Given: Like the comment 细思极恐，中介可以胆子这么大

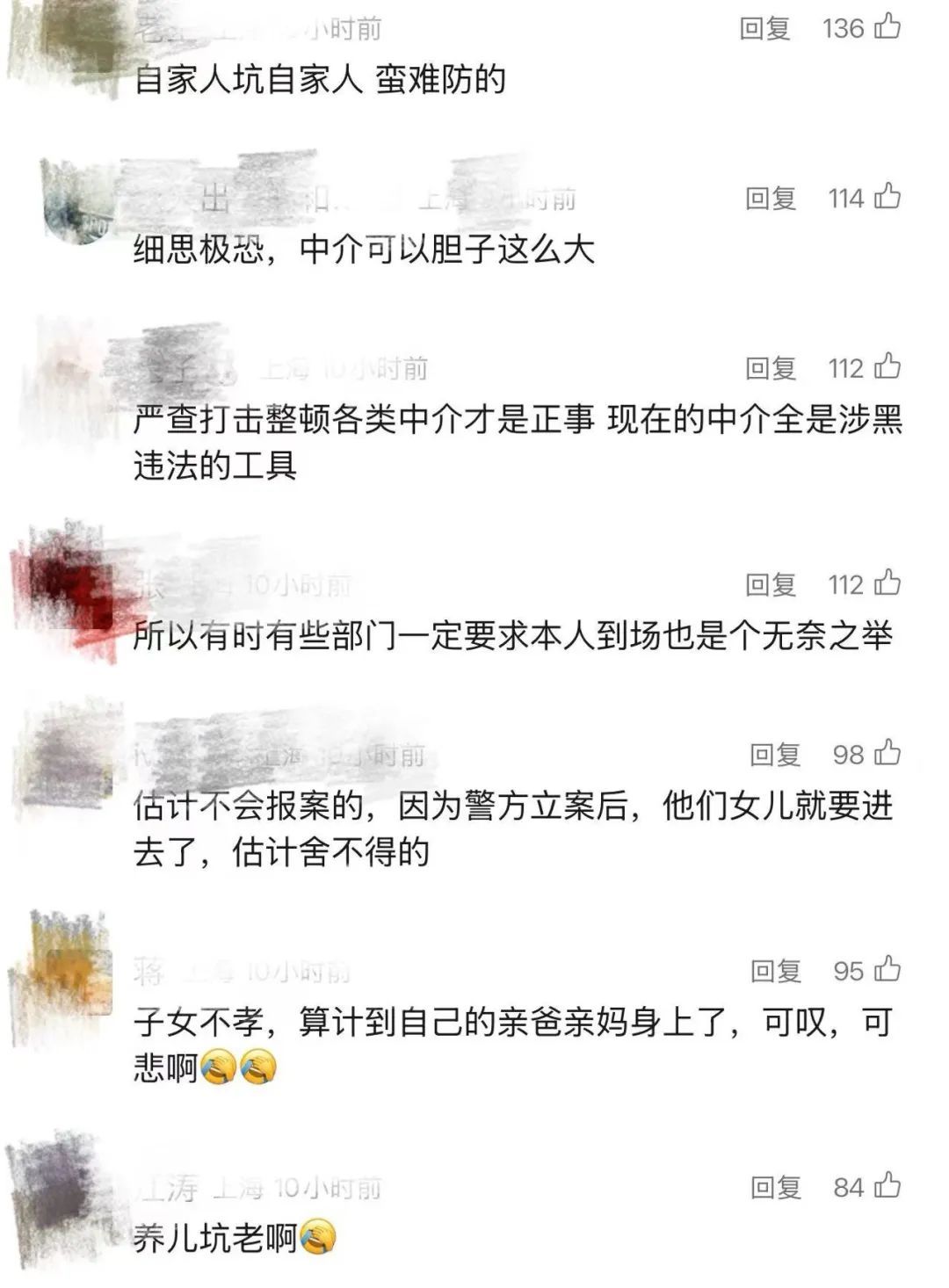Looking at the screenshot, I should point(887,197).
